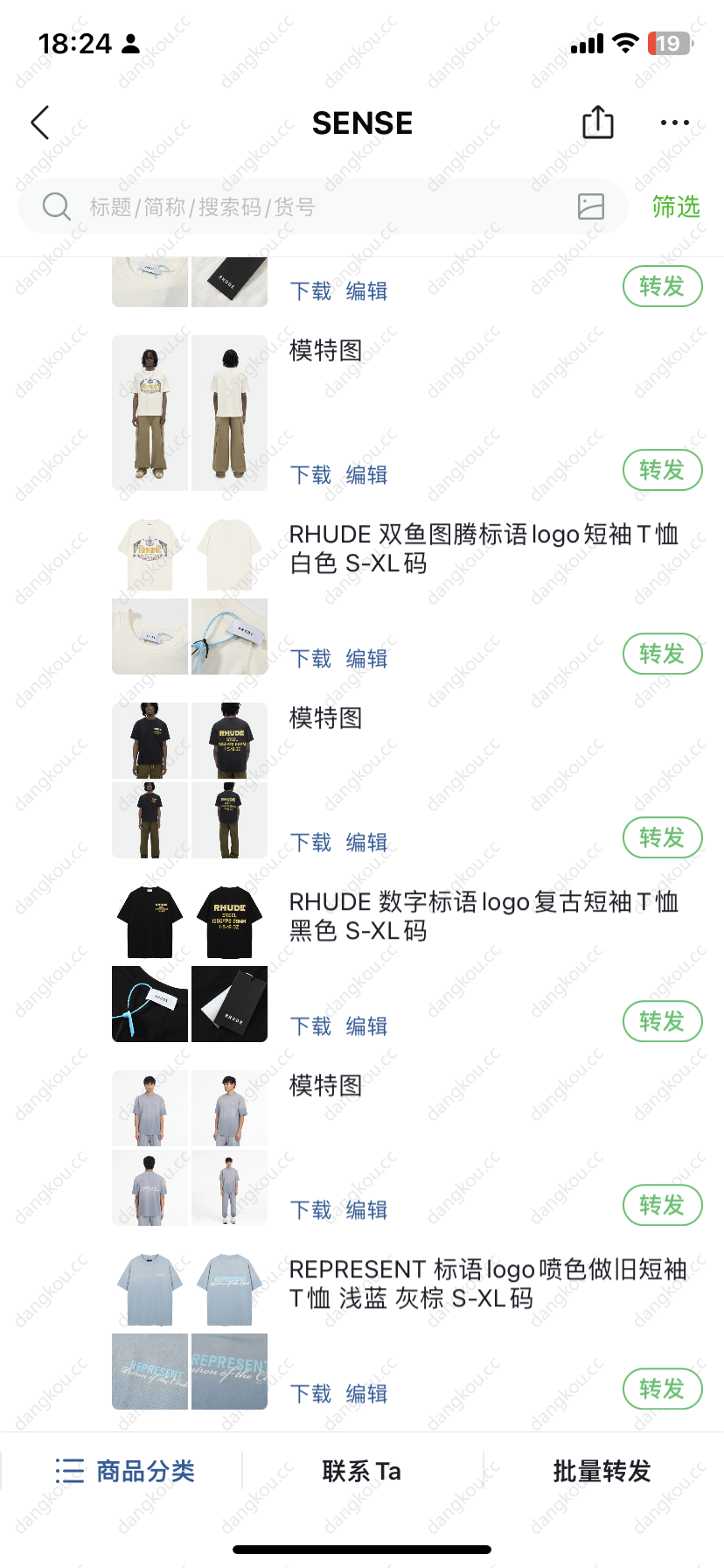Viewport: 724px width, 1568px height.
Task: Forward the RHUDE 数字标语 black tee
Action: 662,1021
